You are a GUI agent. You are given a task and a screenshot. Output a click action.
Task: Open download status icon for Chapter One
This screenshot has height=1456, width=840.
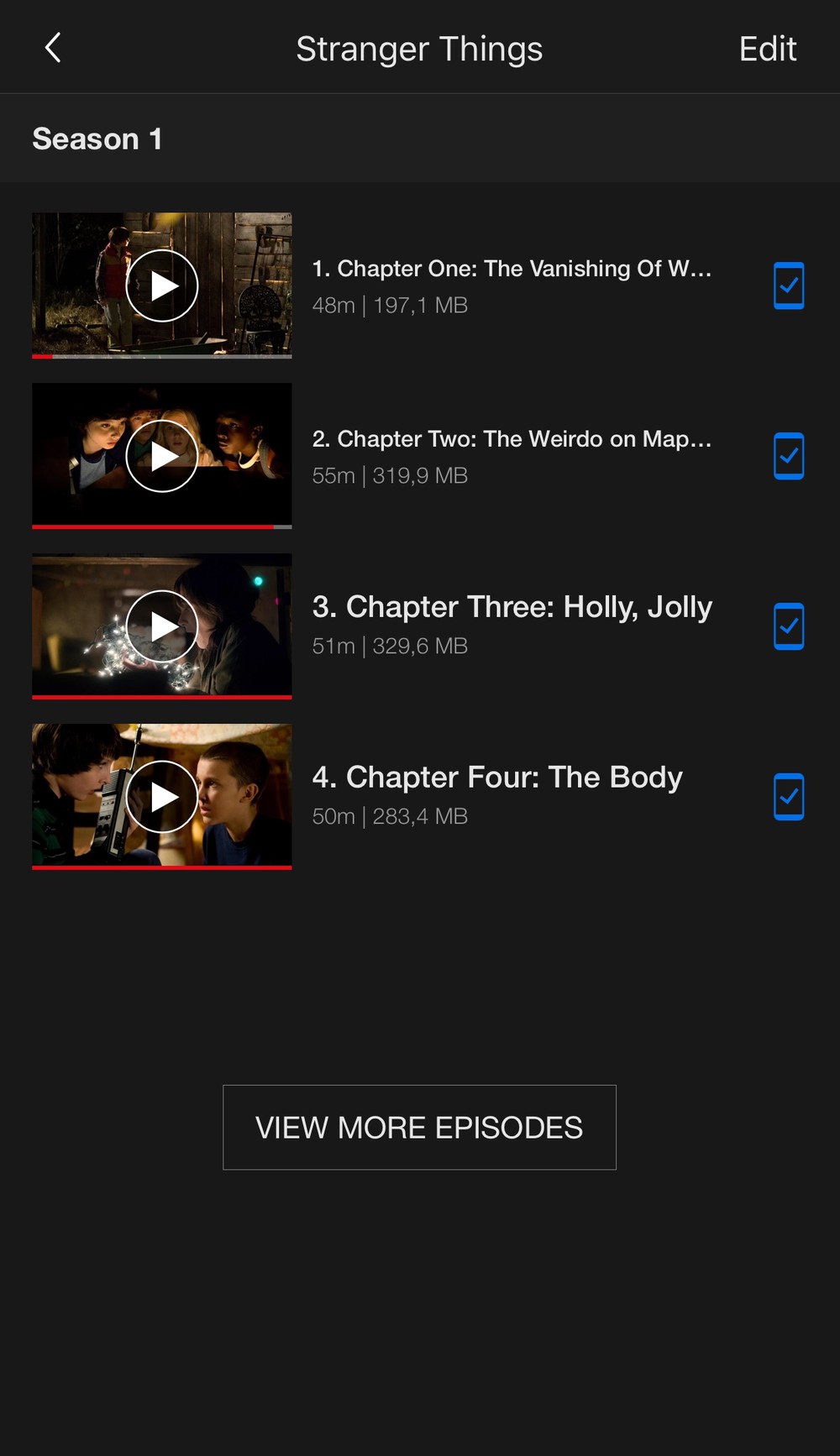[789, 285]
